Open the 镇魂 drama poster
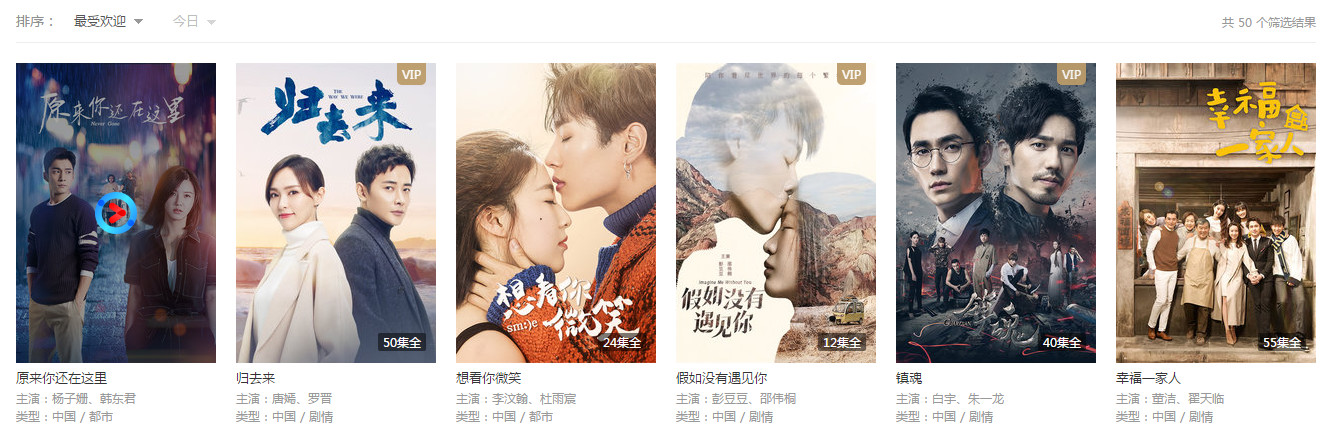Screen dimensions: 1329x433 coord(996,212)
